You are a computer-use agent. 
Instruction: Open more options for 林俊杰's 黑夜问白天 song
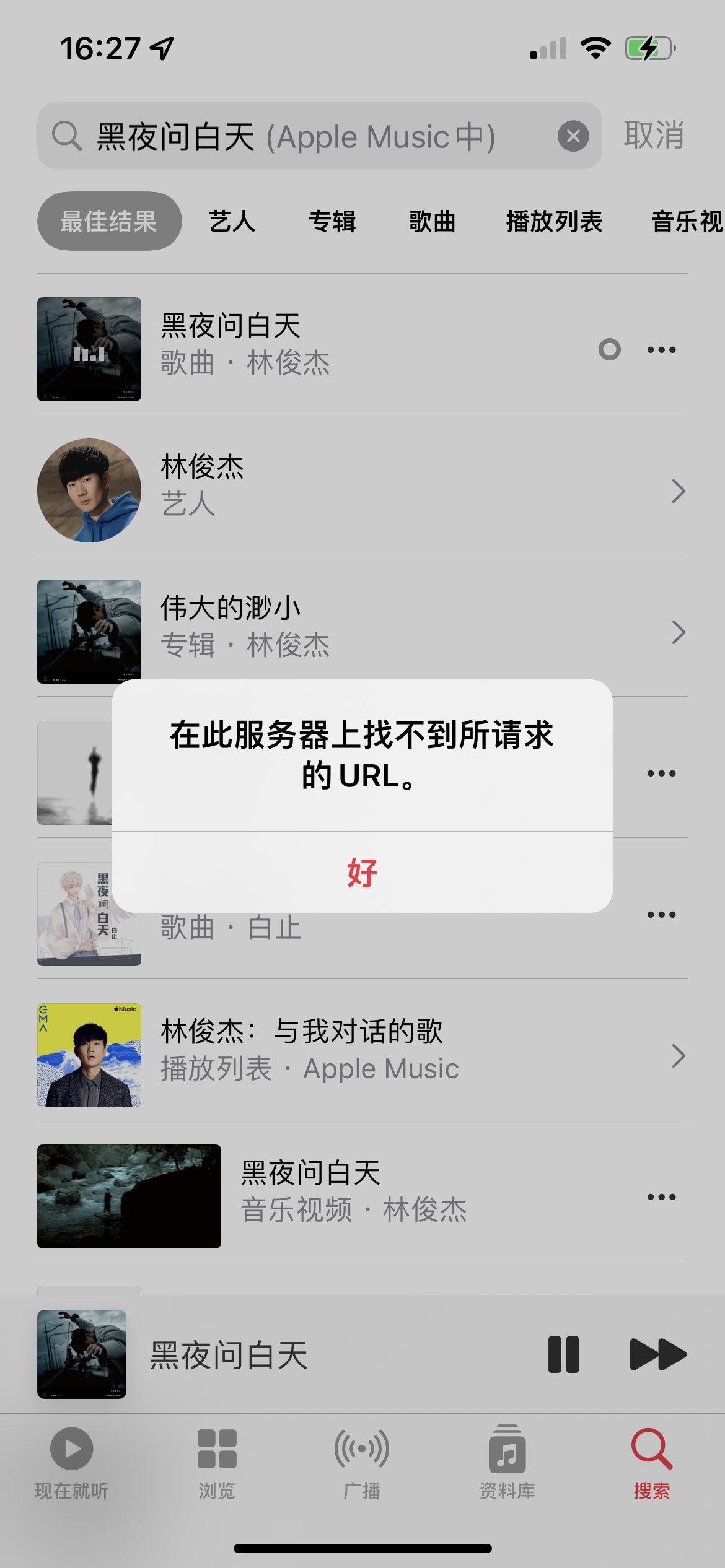661,350
